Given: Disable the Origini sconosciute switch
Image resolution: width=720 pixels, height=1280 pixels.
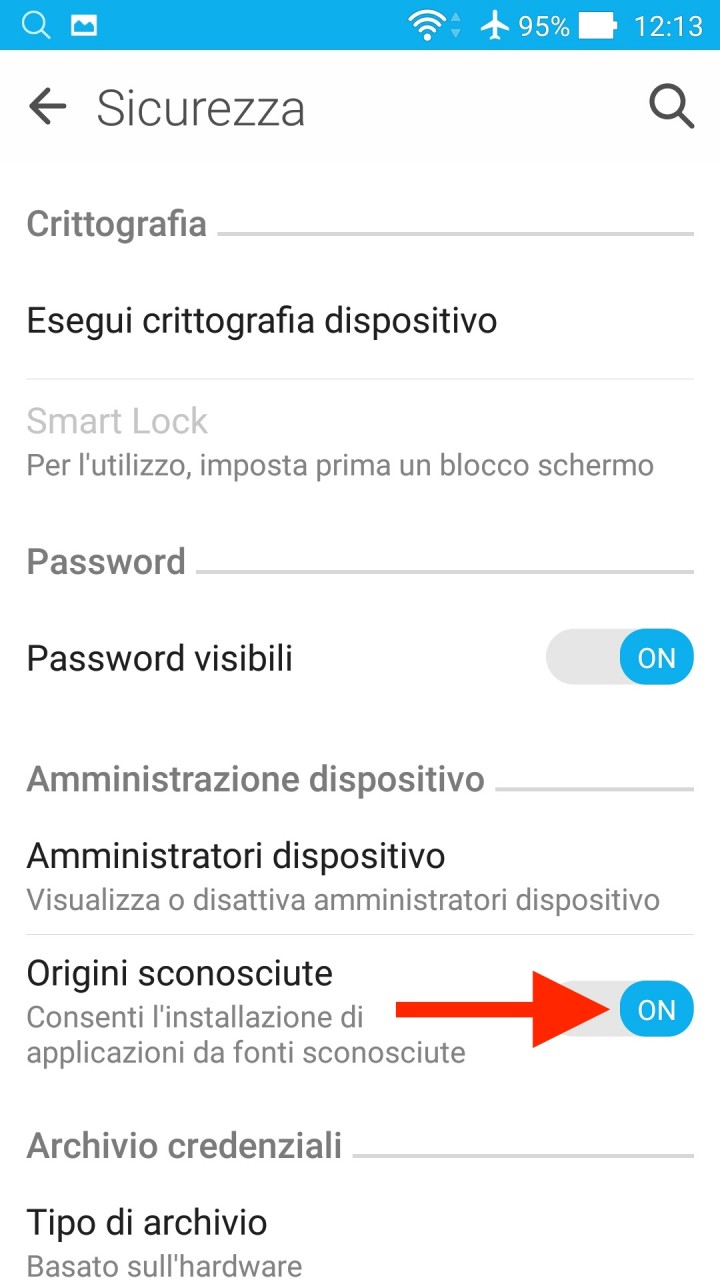Looking at the screenshot, I should point(620,1010).
